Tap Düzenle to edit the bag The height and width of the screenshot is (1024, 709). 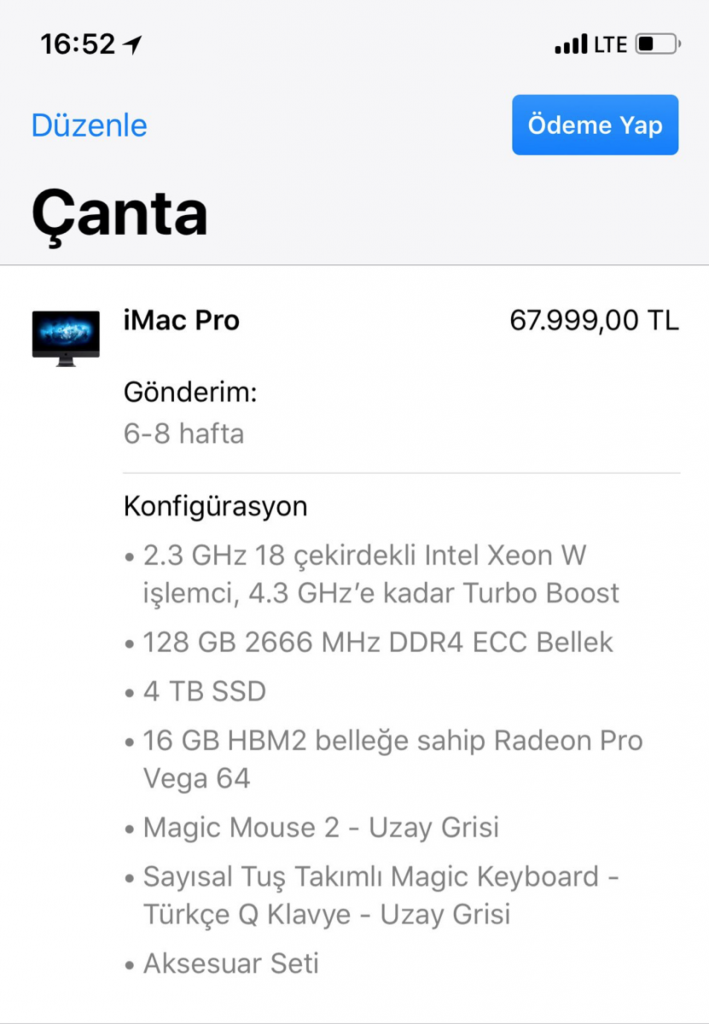point(89,126)
